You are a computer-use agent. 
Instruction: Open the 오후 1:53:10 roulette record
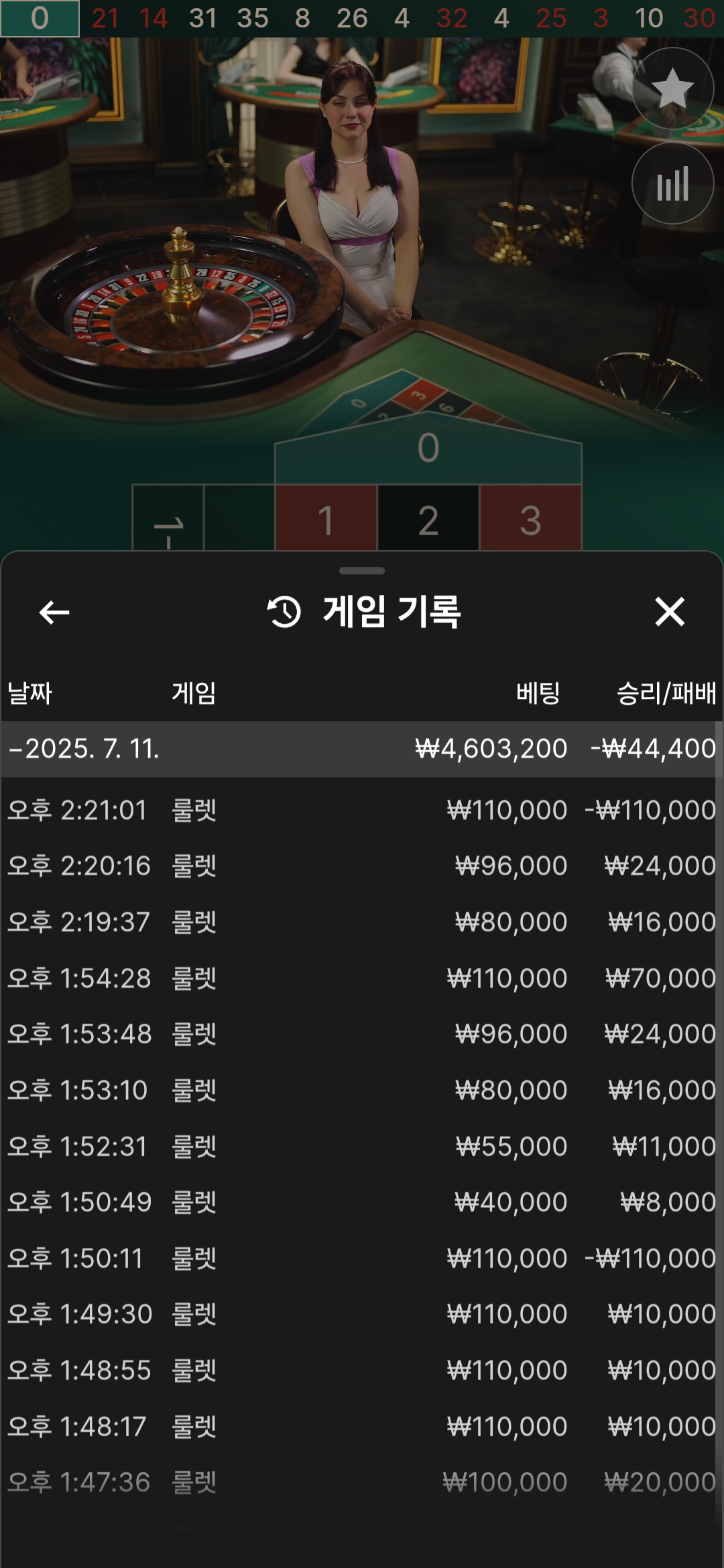pyautogui.click(x=362, y=1090)
